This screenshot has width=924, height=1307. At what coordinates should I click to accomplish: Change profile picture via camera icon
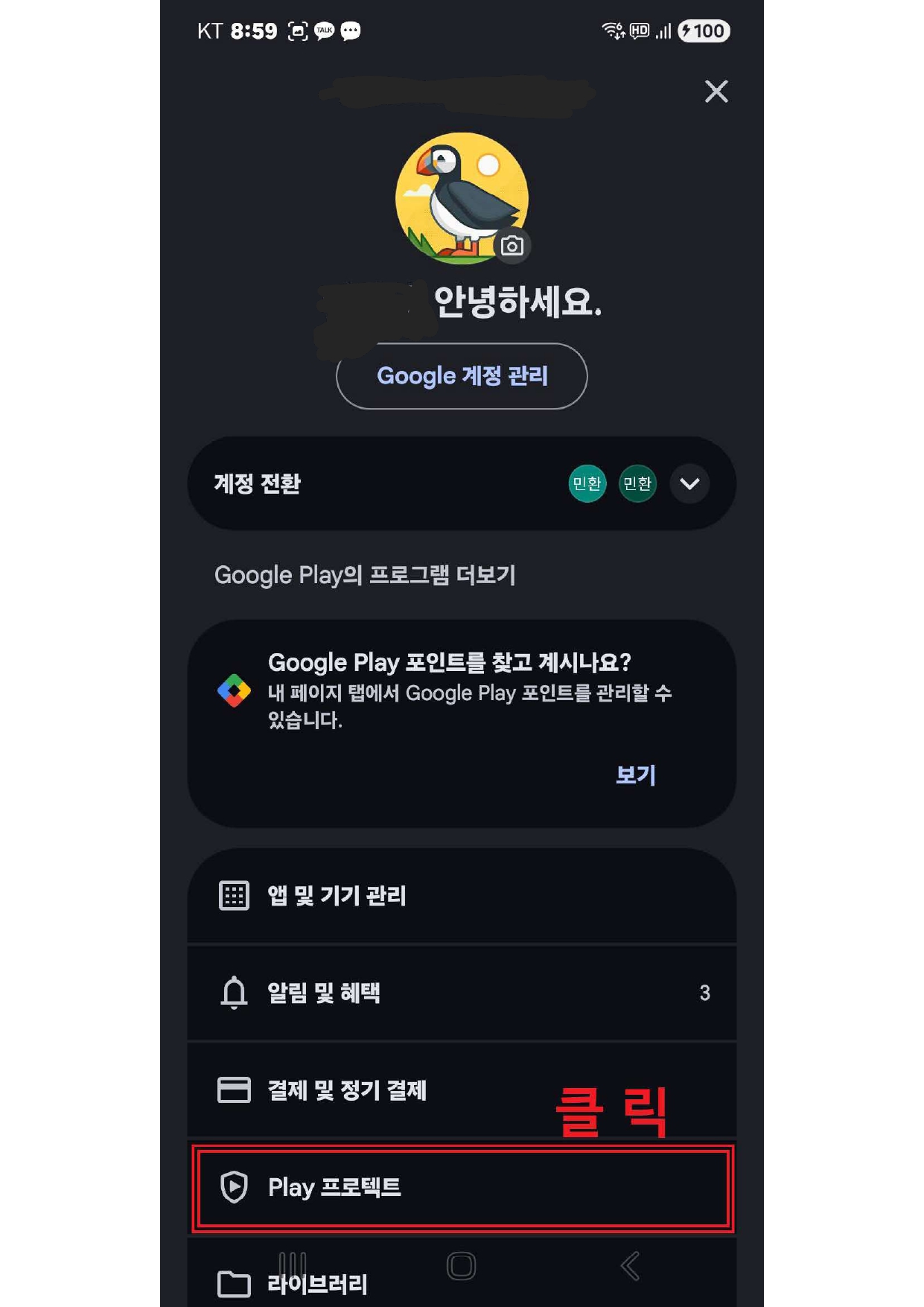pos(512,246)
